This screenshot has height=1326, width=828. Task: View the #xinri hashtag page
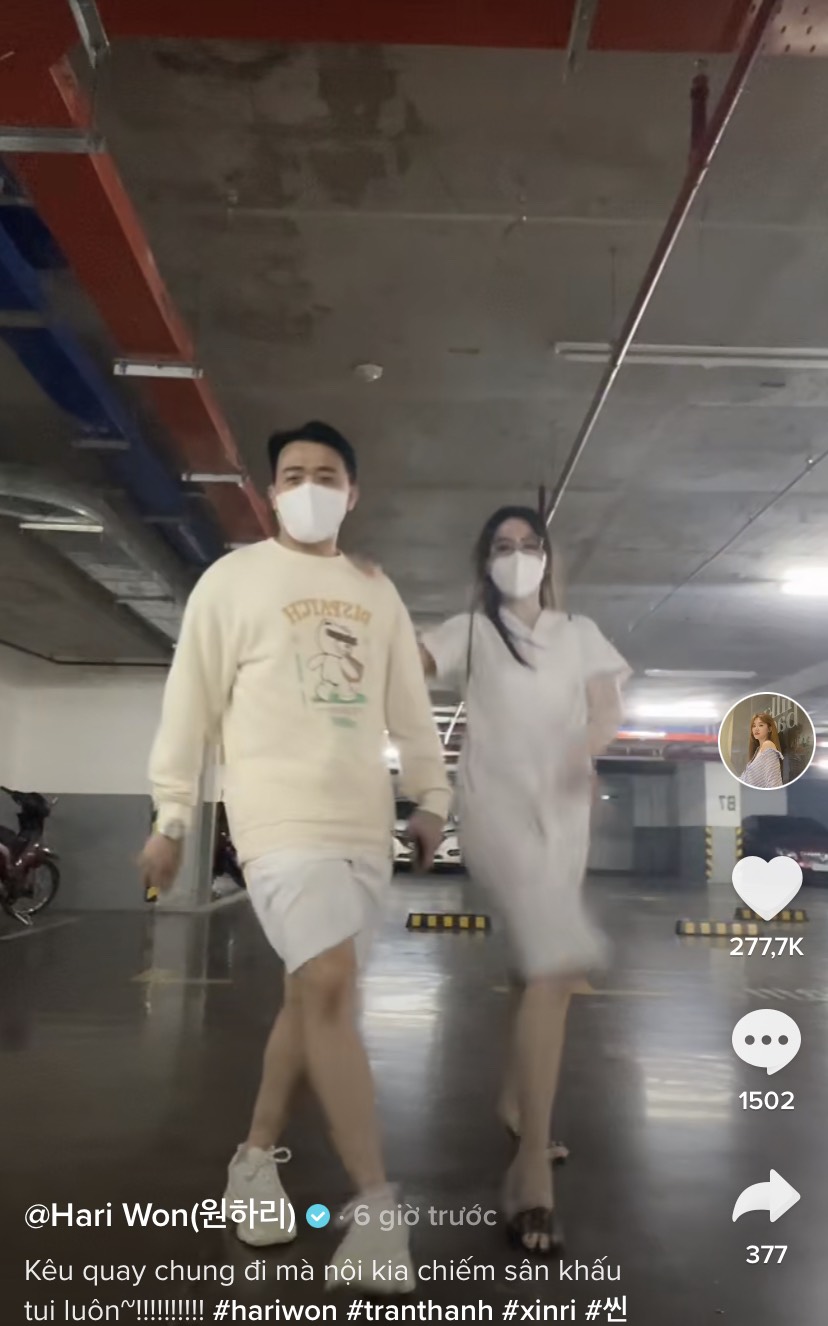coord(540,1309)
